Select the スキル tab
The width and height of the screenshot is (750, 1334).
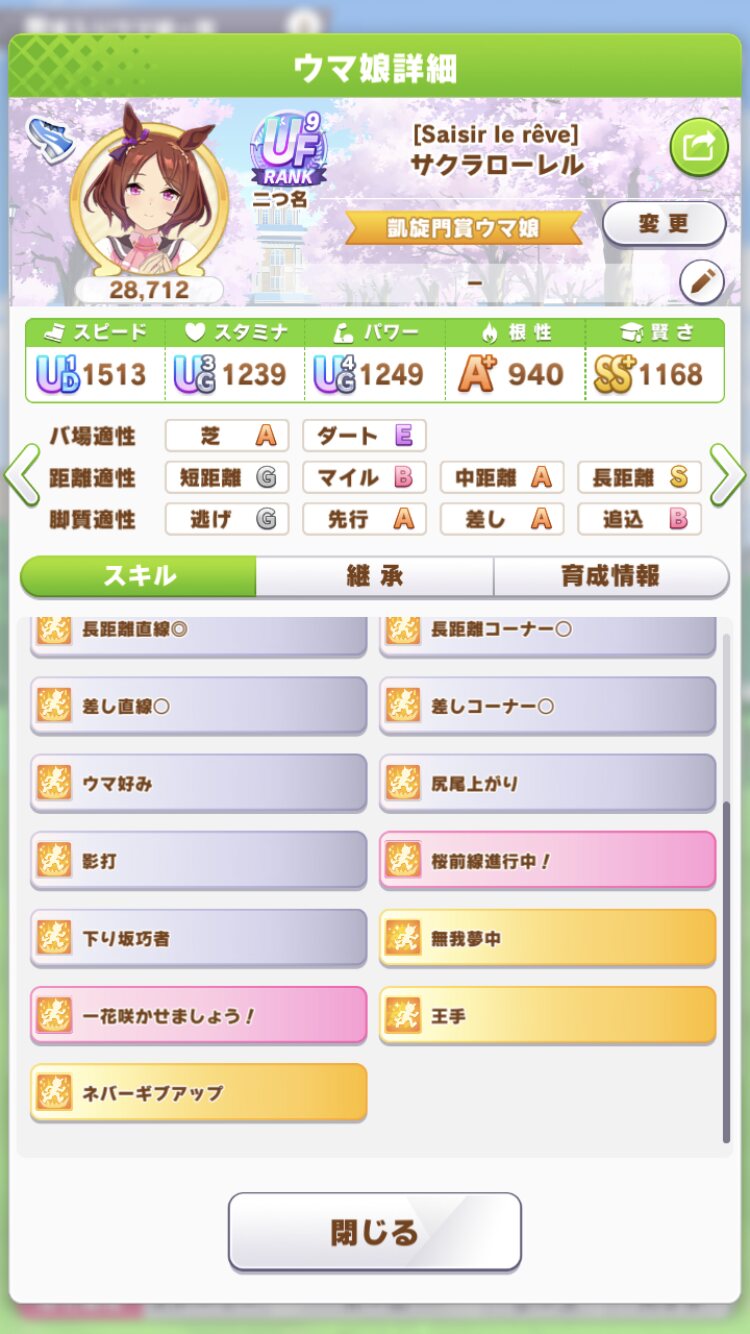pos(139,576)
